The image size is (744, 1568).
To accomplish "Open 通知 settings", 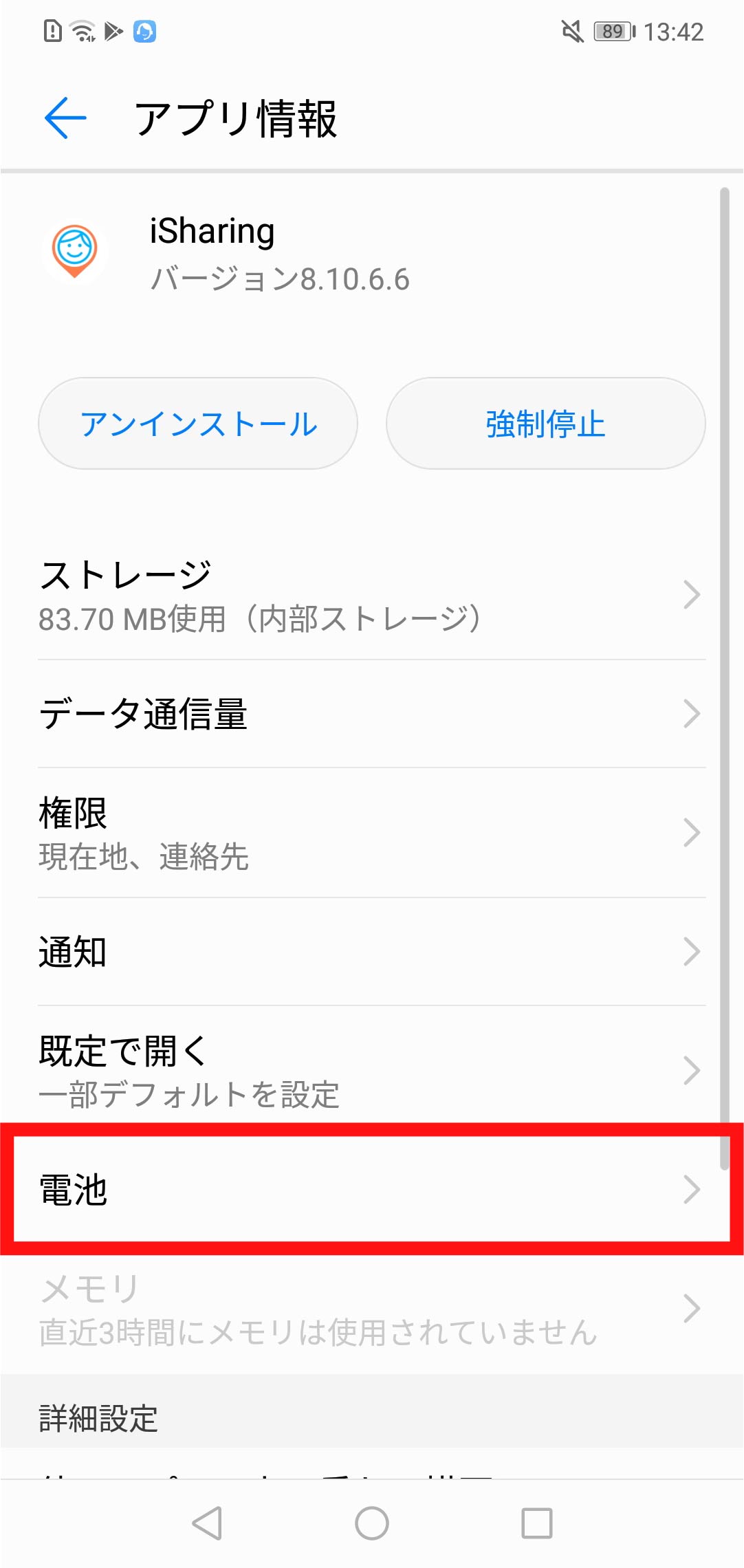I will 371,952.
